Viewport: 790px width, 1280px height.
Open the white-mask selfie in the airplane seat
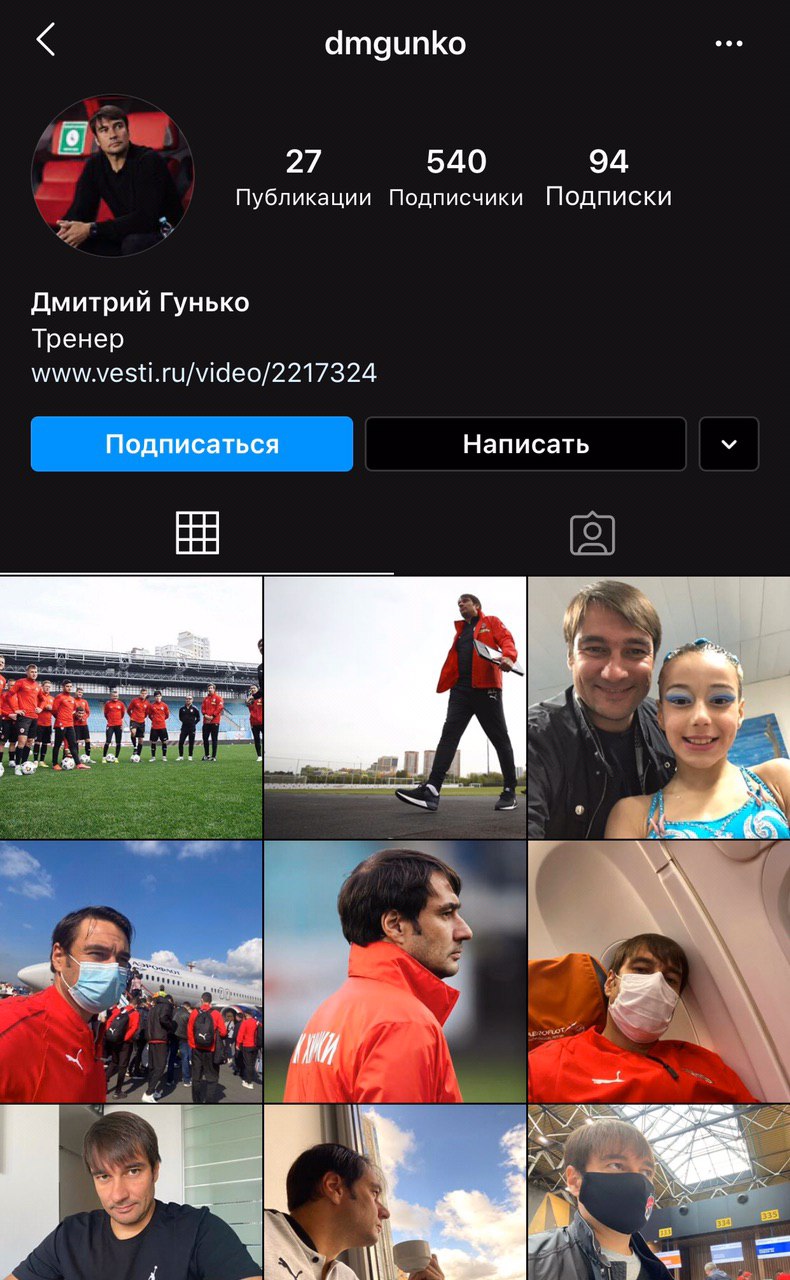(x=659, y=972)
